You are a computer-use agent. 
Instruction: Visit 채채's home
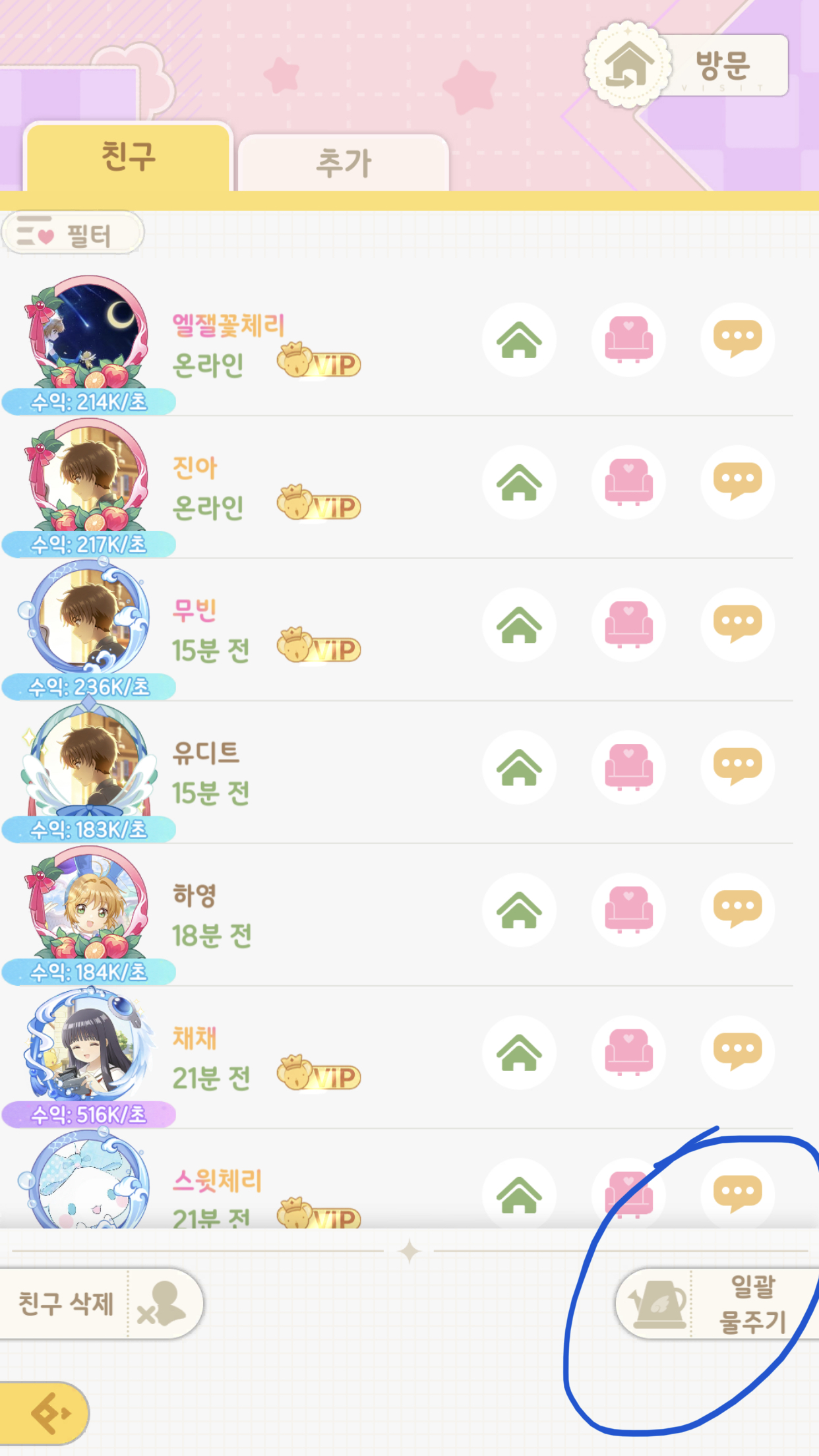point(519,1052)
